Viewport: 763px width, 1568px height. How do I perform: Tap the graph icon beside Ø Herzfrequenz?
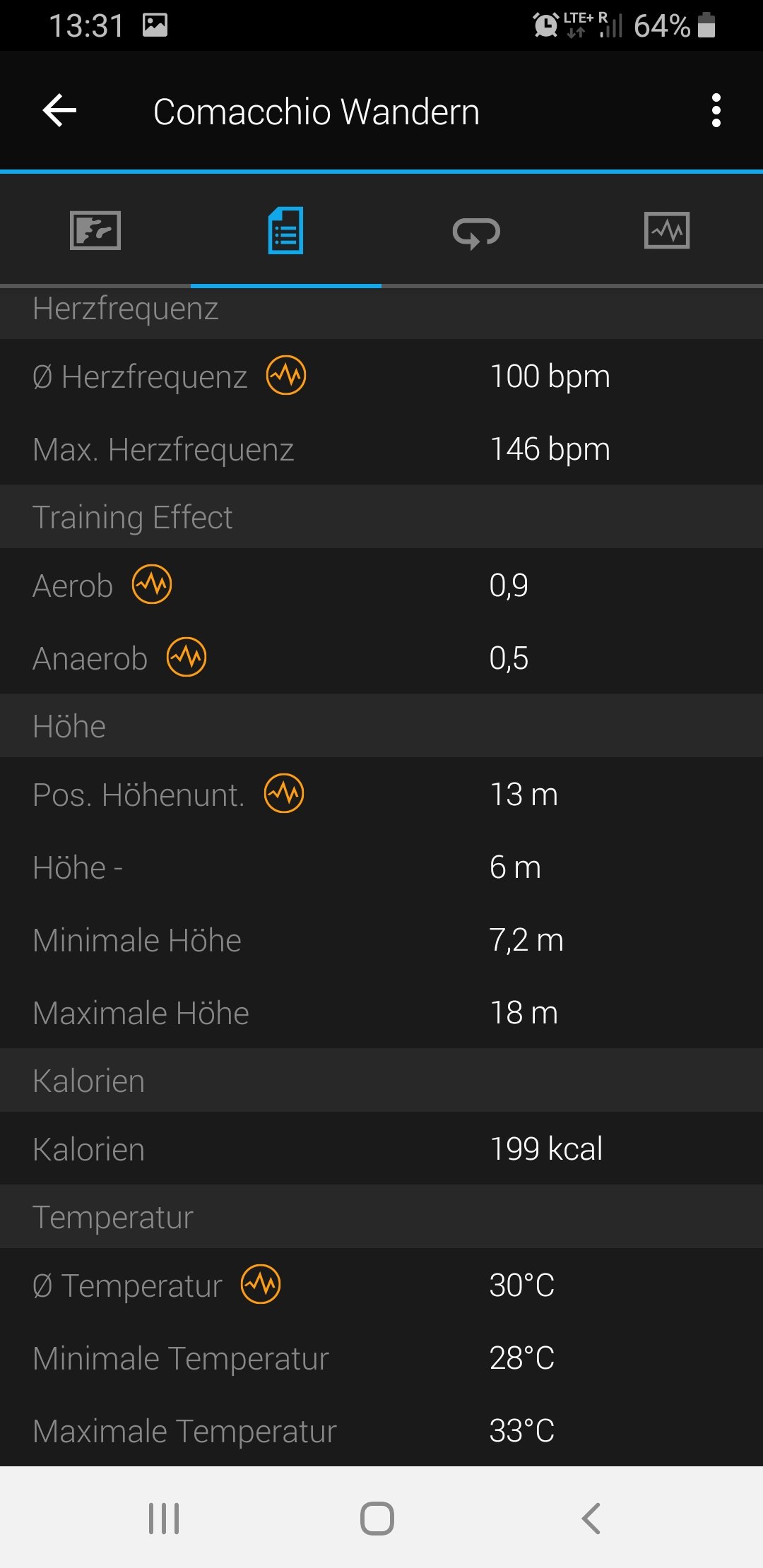(x=286, y=375)
